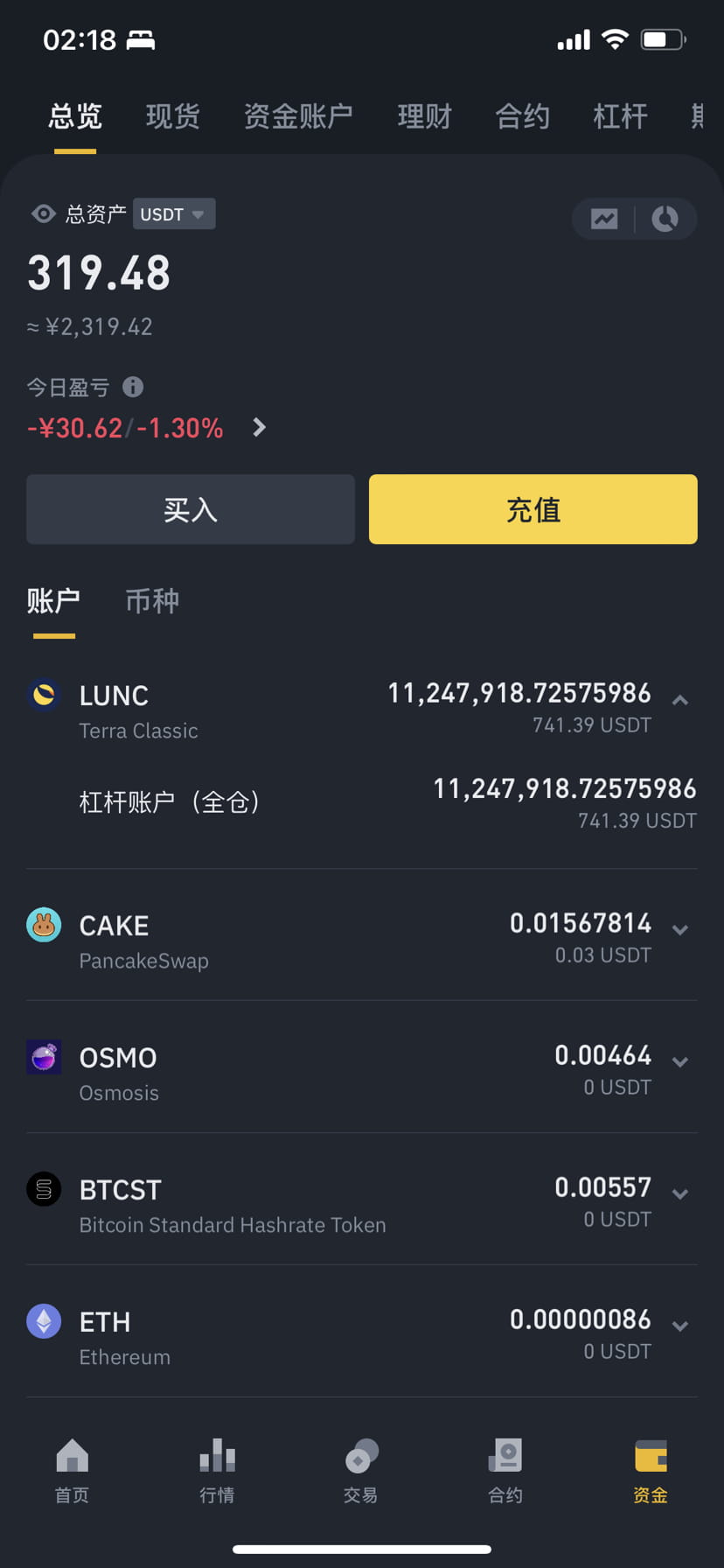Expand the CAKE account details
724x1568 pixels.
click(x=680, y=930)
